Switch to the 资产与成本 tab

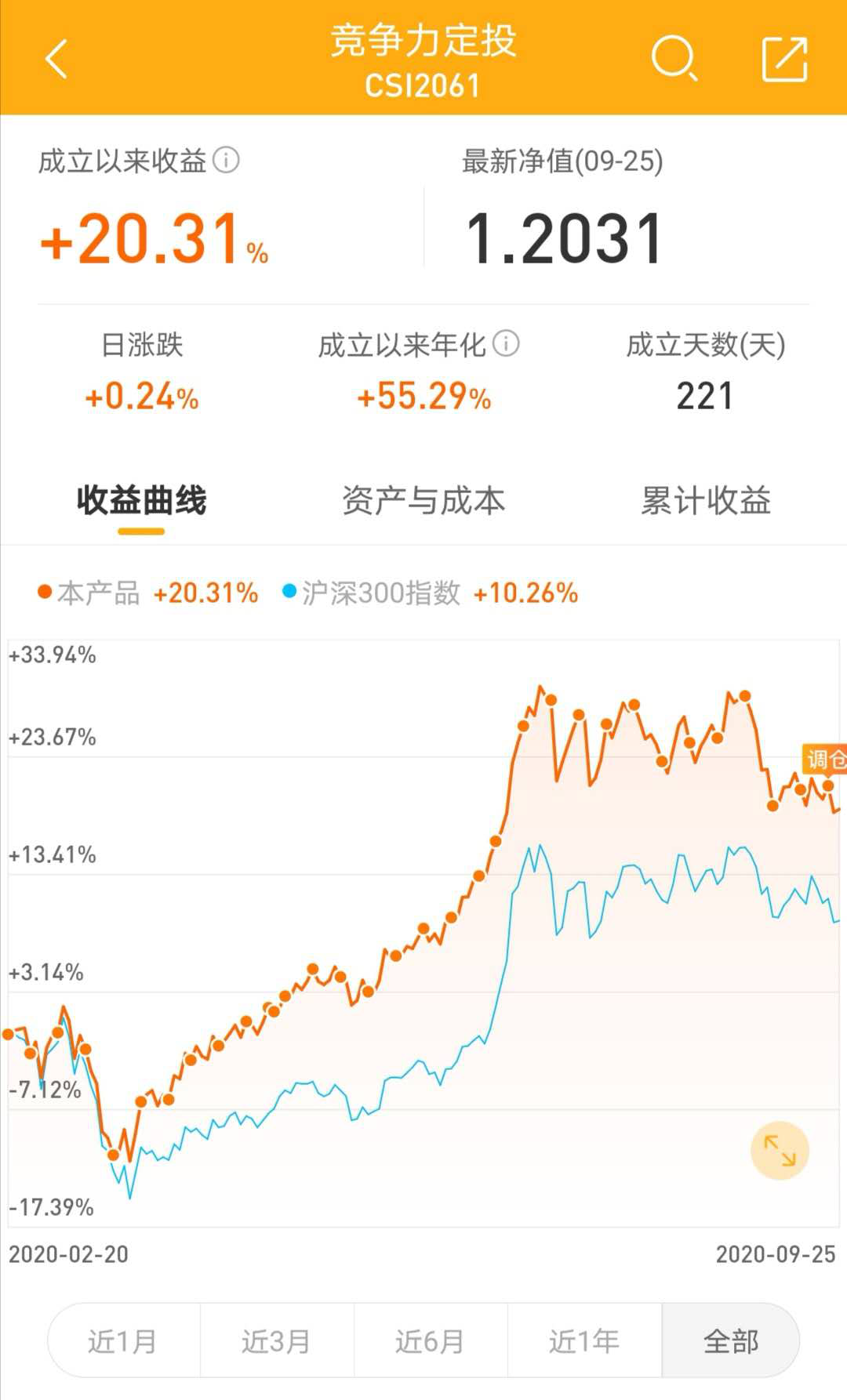[x=423, y=500]
